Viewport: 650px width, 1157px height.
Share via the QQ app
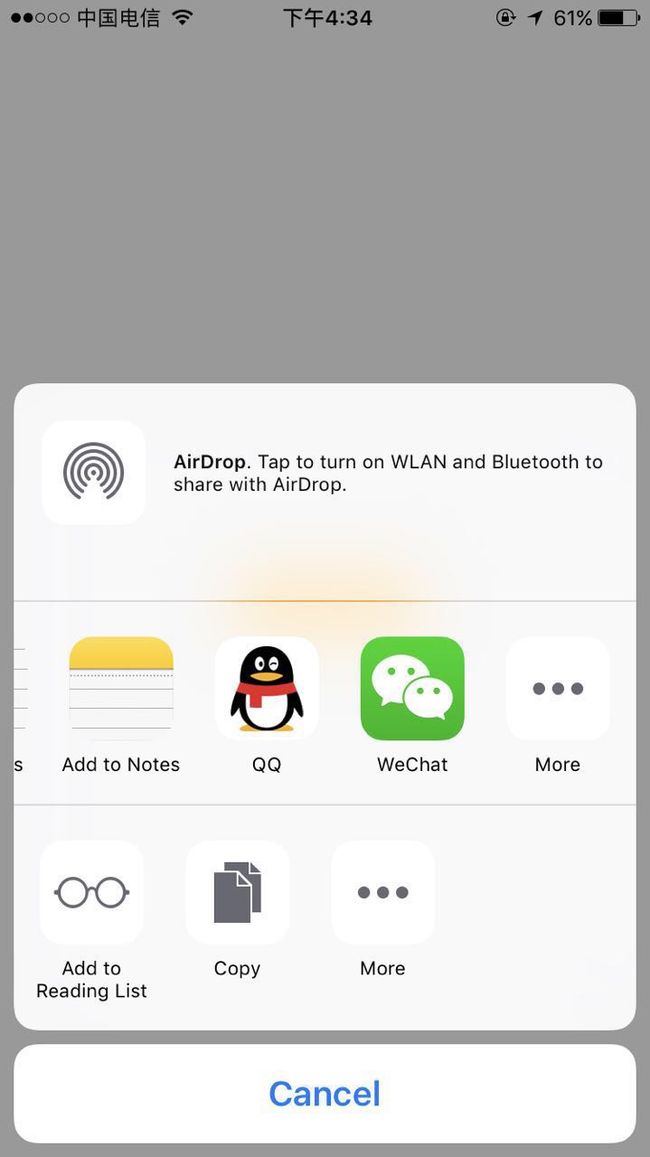[x=266, y=688]
